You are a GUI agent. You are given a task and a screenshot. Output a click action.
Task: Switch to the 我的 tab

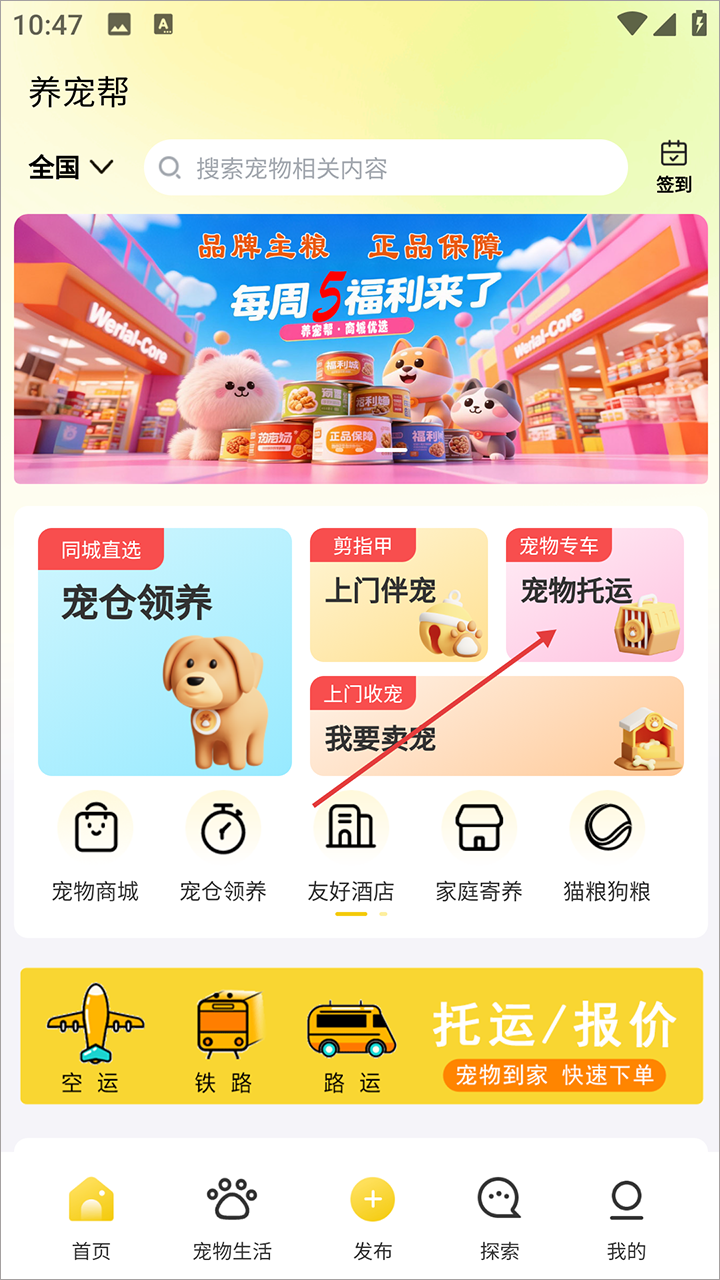[626, 1217]
